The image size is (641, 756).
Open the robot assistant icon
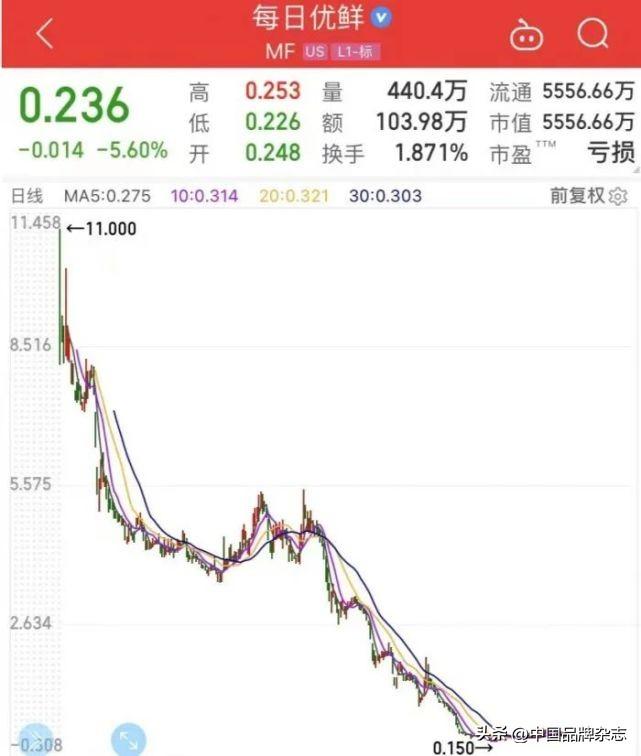tap(526, 34)
